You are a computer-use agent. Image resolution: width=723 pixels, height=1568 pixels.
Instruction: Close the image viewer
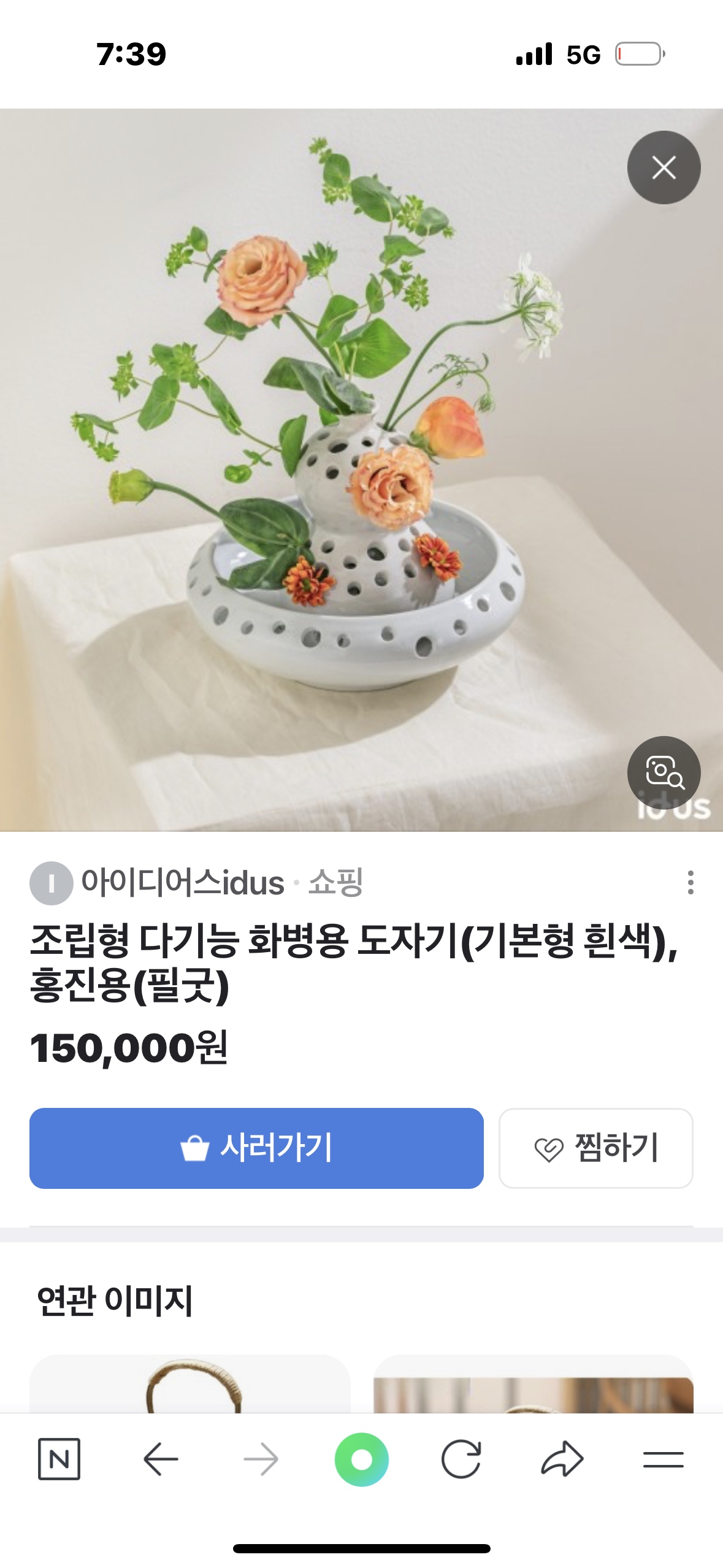(x=664, y=167)
